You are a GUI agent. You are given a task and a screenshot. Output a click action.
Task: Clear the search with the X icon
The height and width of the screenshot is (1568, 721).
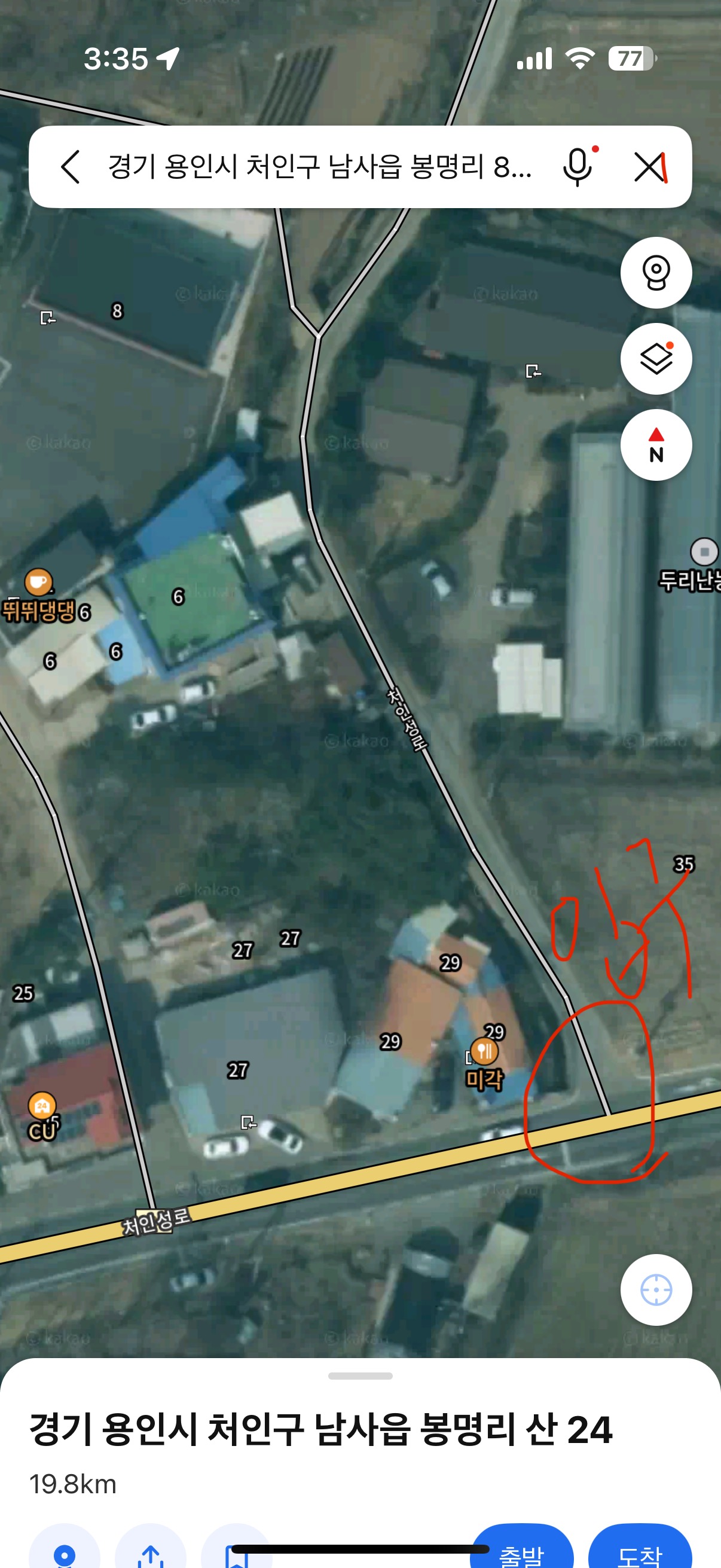(649, 167)
